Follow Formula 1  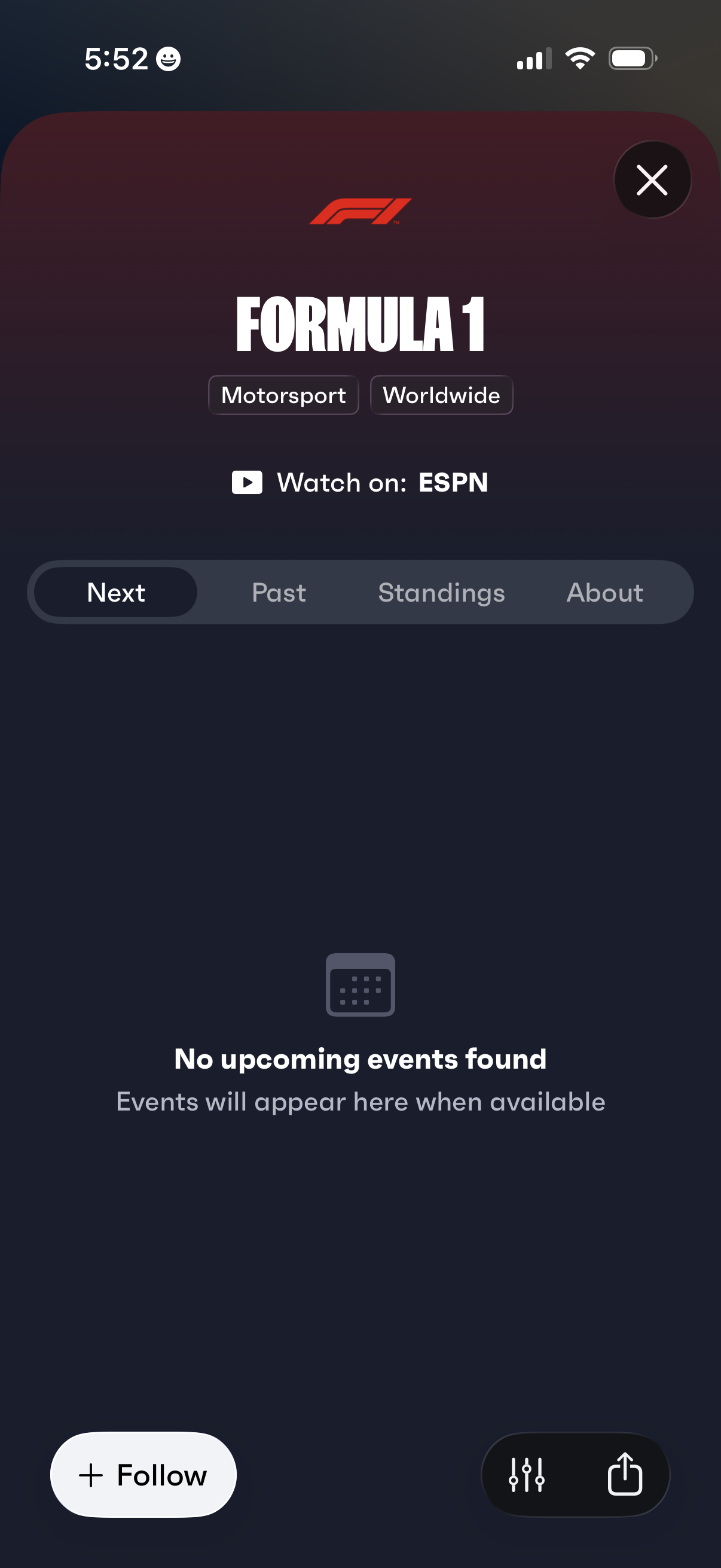click(x=143, y=1475)
